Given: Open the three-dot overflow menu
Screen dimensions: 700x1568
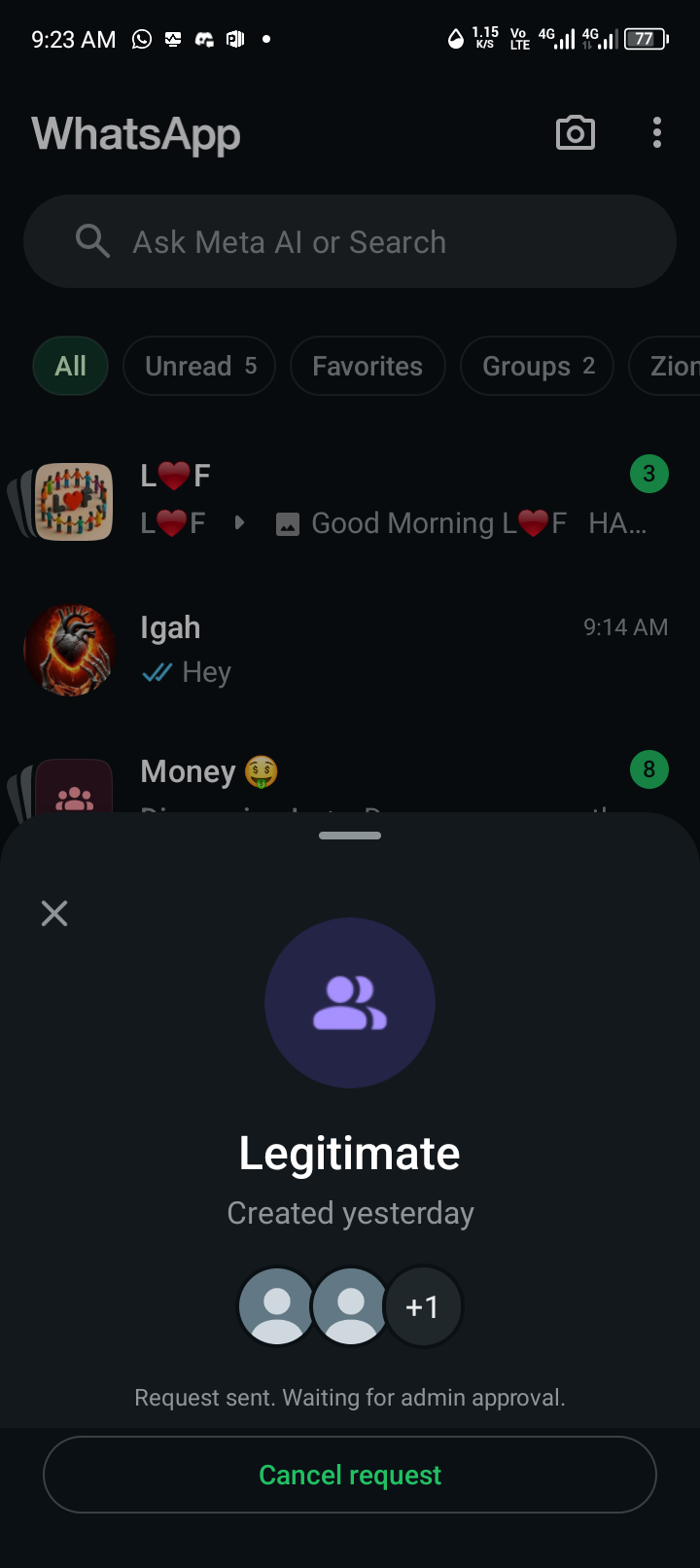Looking at the screenshot, I should 657,133.
